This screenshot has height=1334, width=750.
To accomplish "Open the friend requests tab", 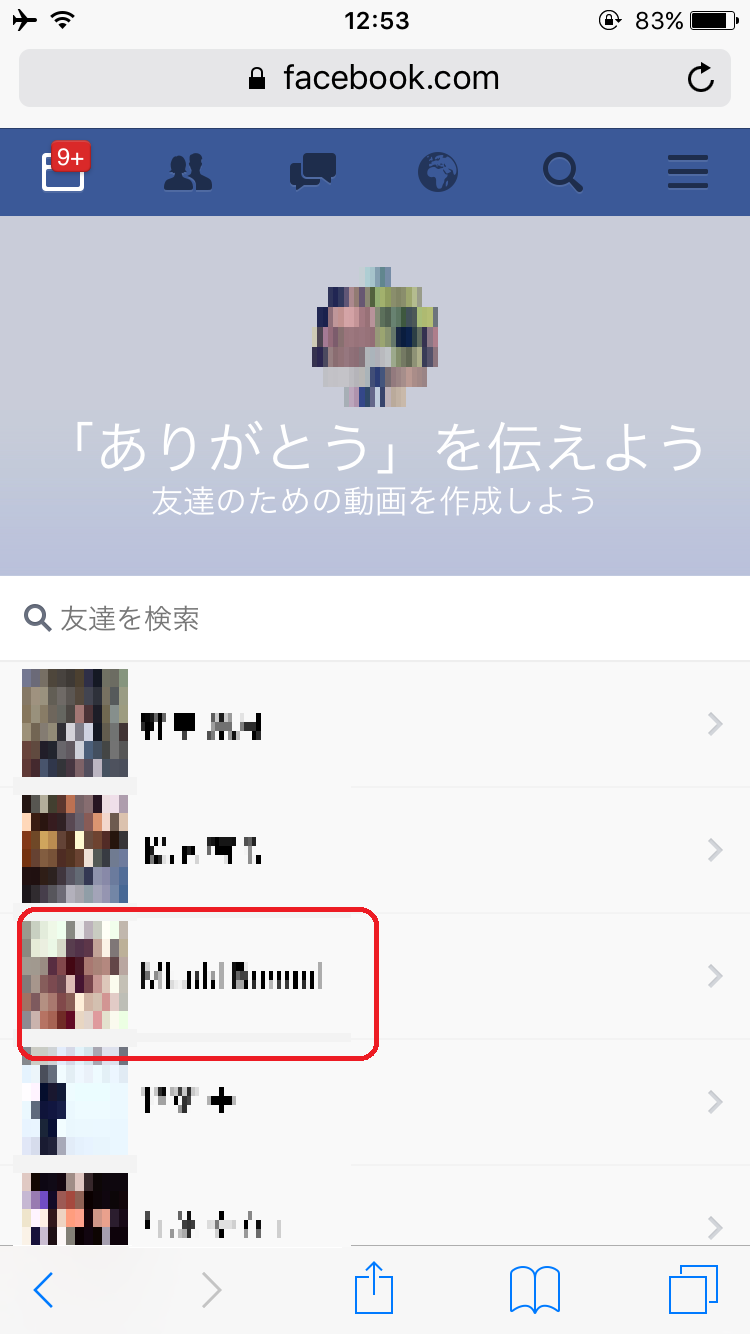I will (187, 172).
